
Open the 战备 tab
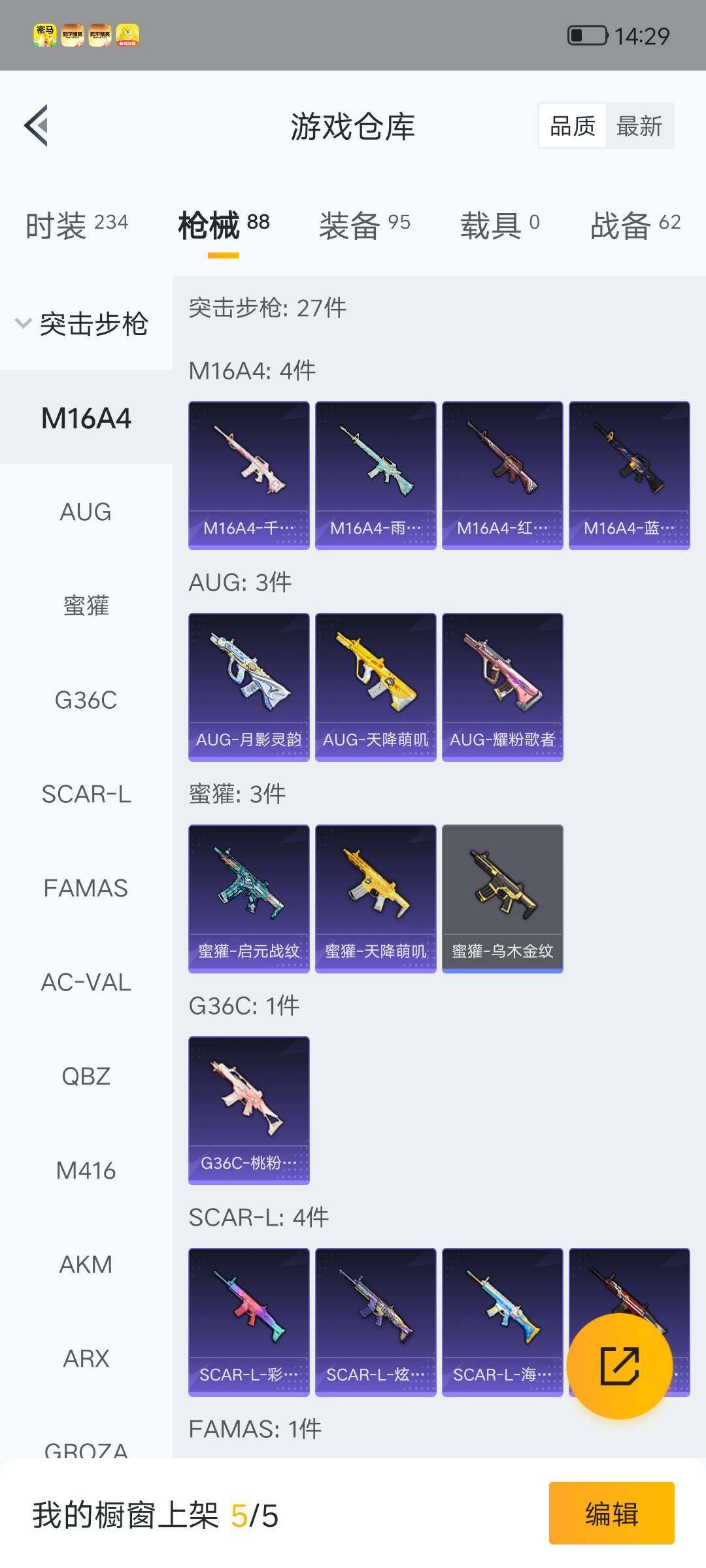click(635, 225)
